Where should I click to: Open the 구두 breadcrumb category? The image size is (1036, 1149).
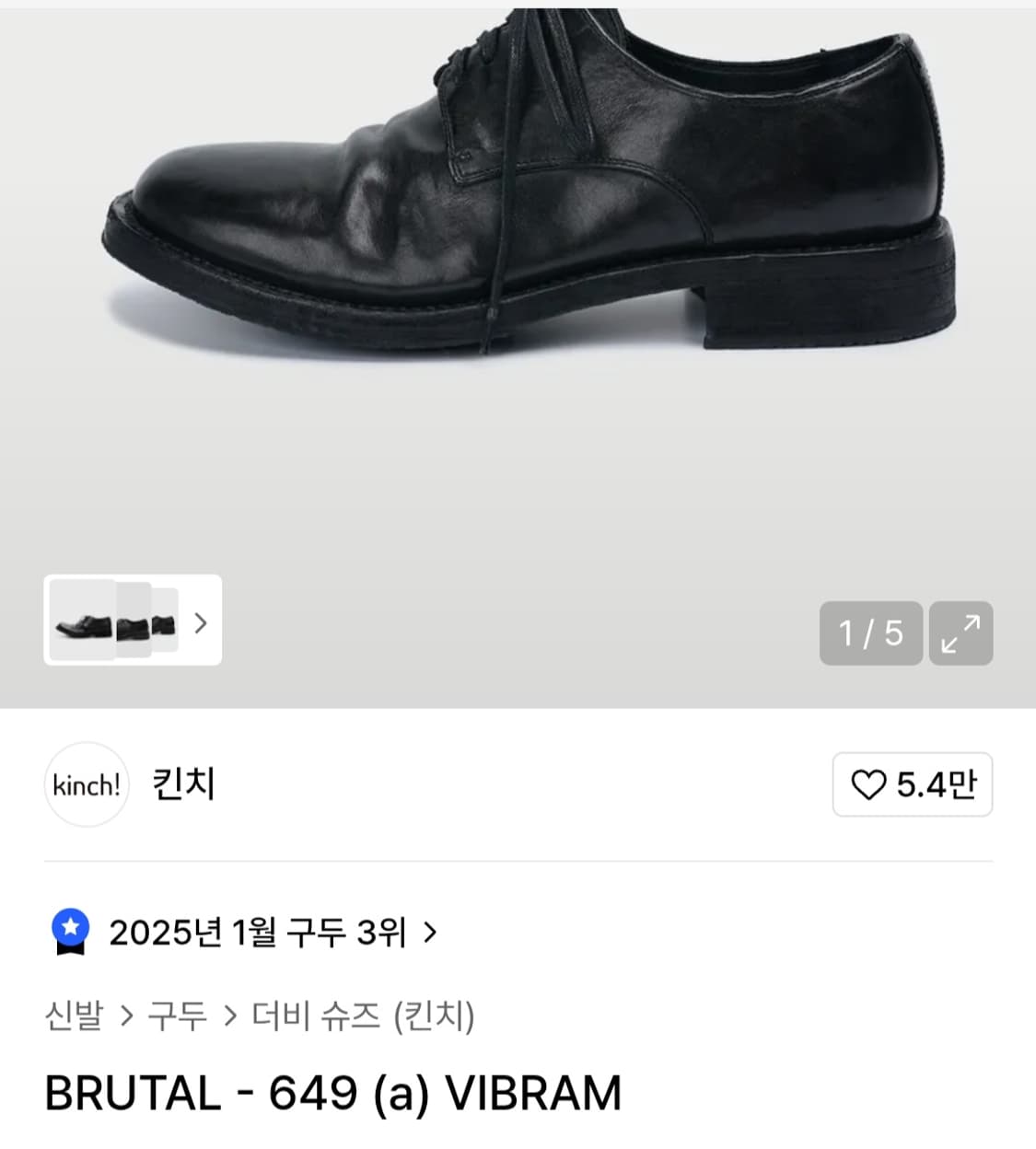[x=180, y=1016]
